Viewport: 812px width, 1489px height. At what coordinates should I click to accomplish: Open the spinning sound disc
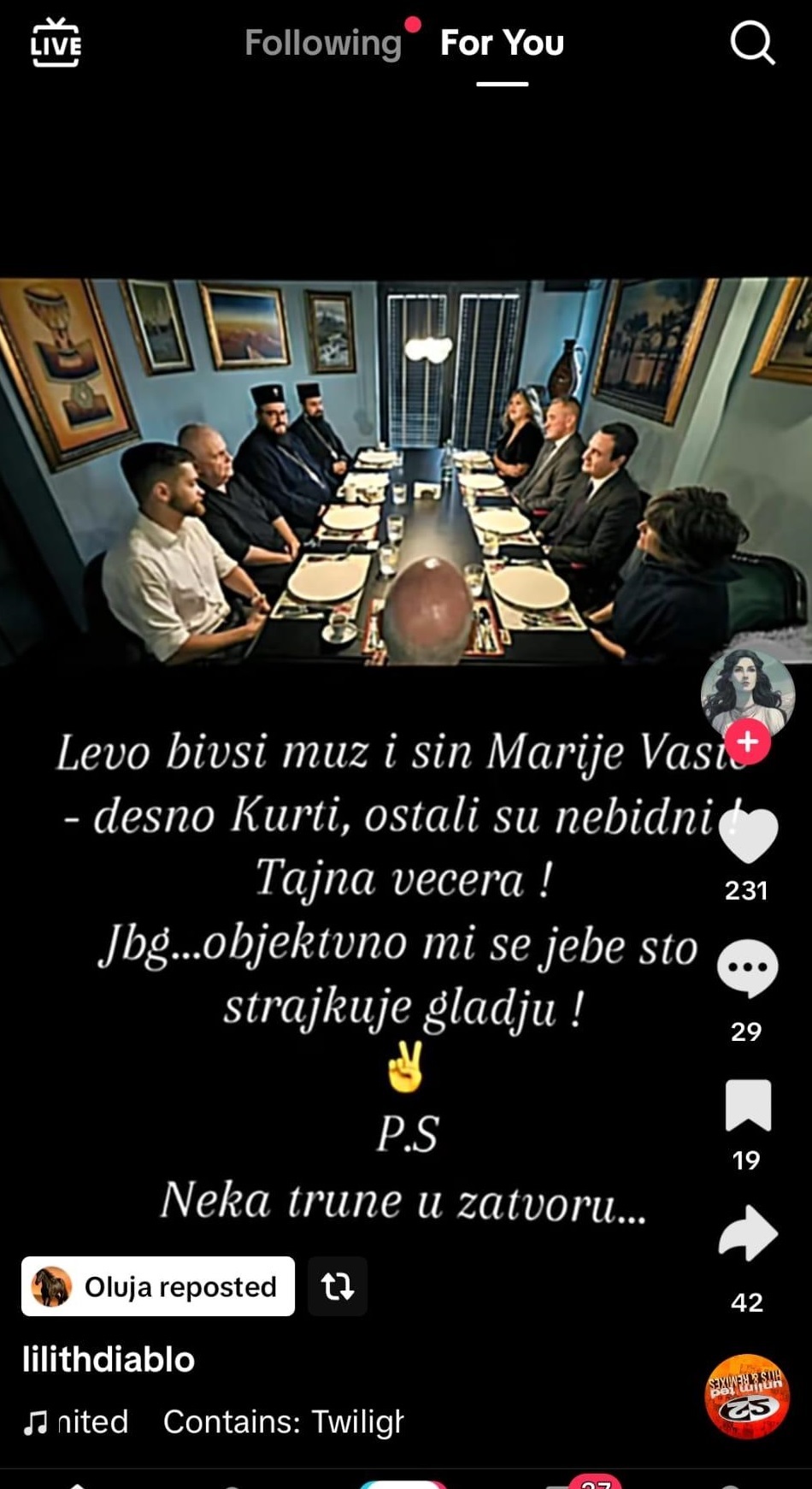point(747,1396)
